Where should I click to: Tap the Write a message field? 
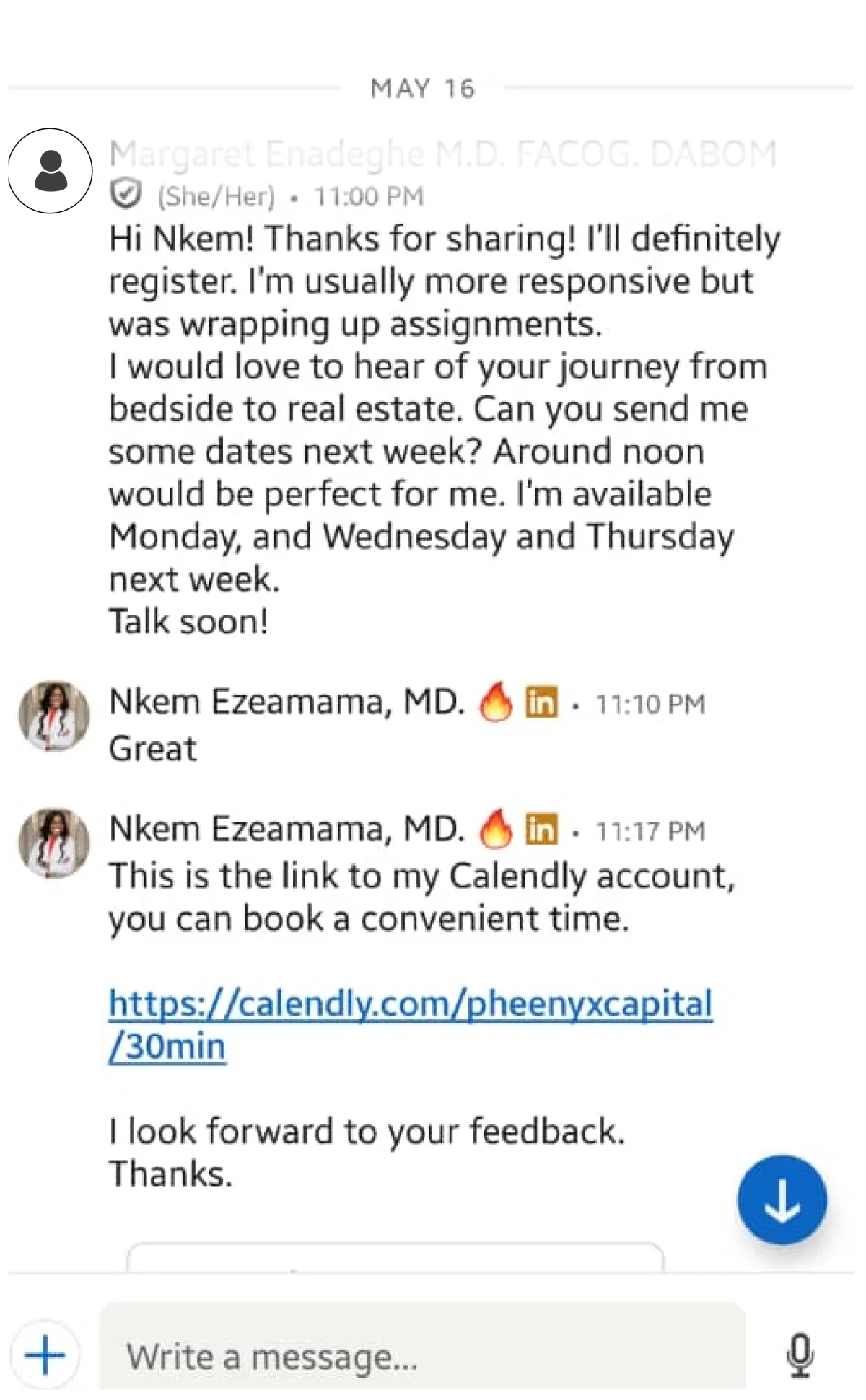pos(422,1355)
